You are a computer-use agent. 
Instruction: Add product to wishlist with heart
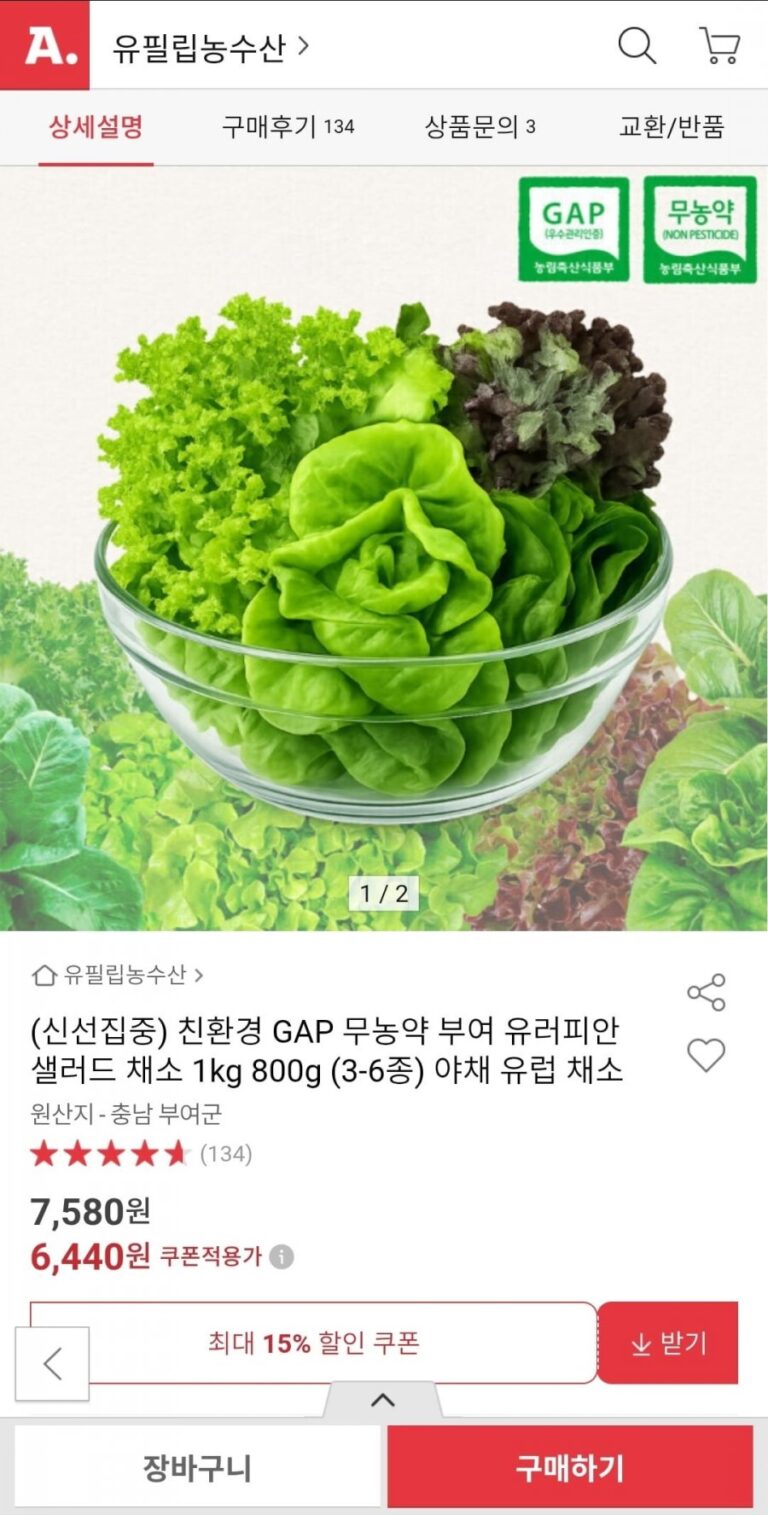tap(706, 1056)
